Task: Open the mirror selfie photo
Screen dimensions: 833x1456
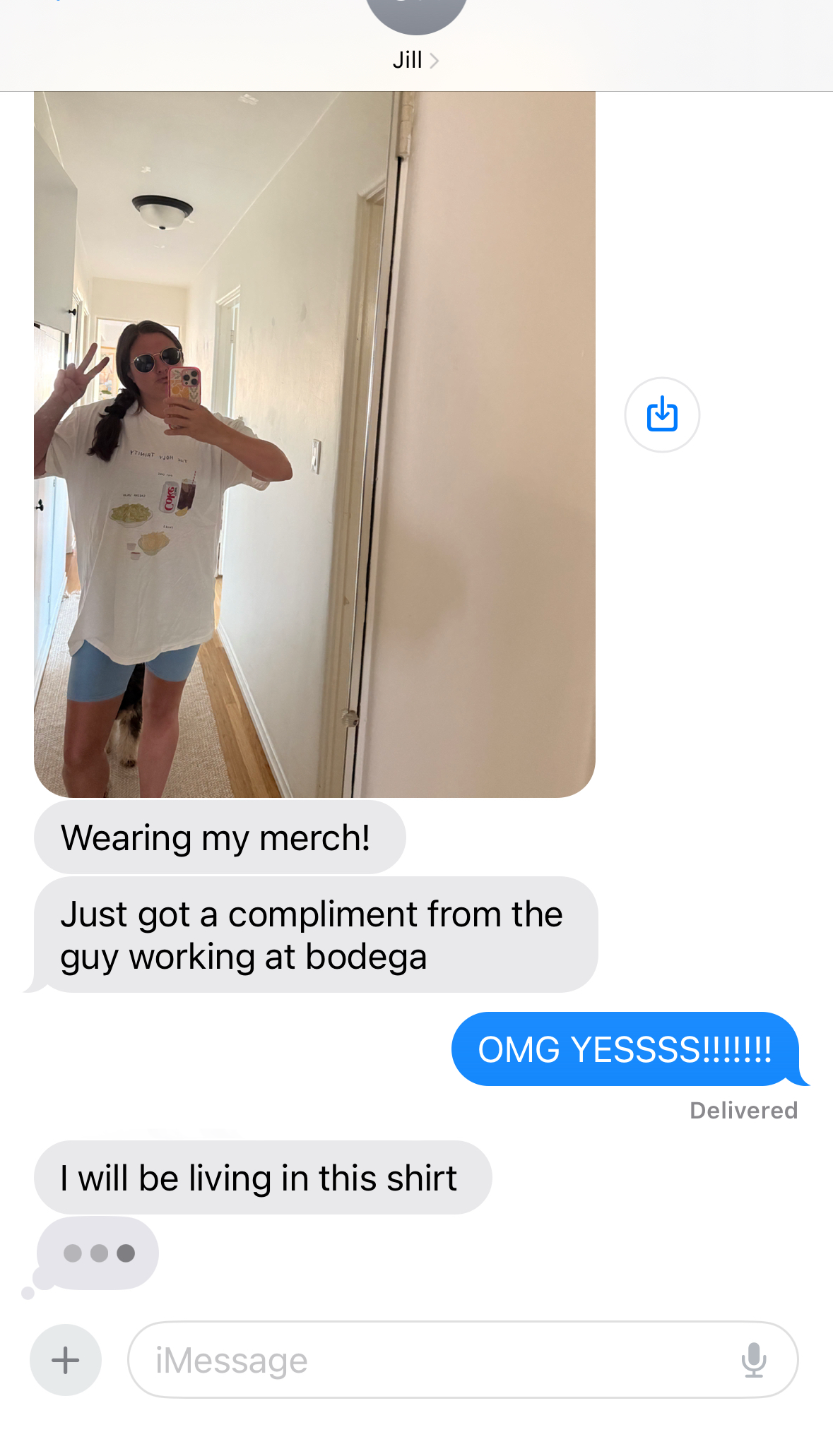Action: 314,445
